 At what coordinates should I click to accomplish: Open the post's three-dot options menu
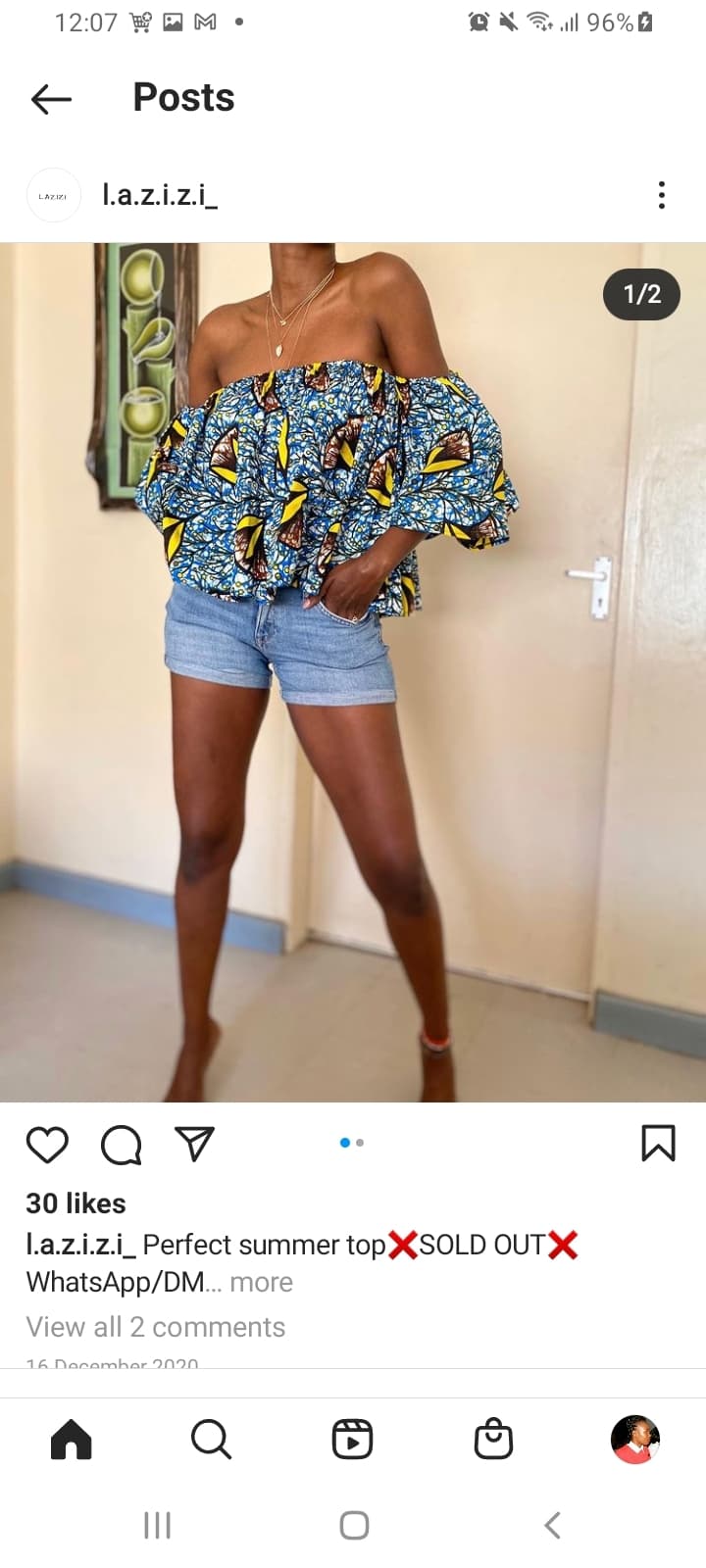[662, 195]
